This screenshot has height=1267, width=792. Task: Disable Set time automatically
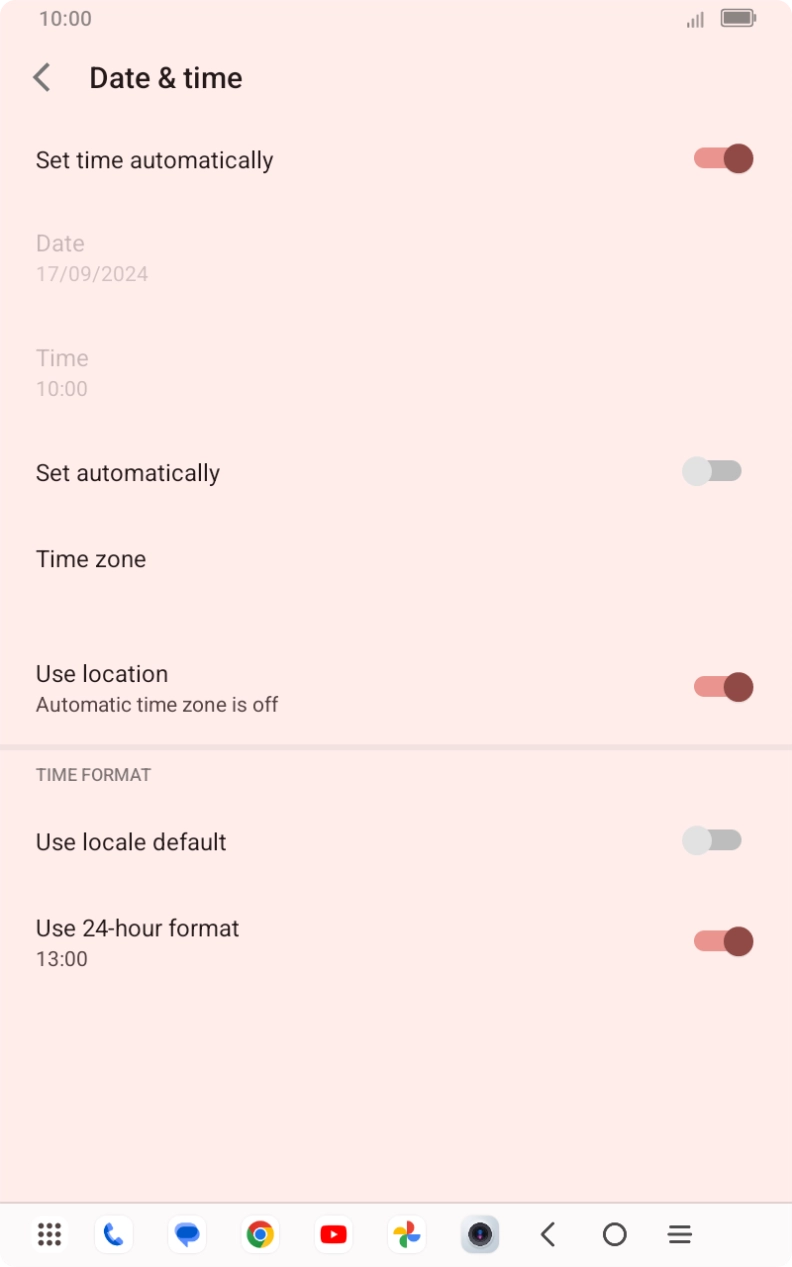pyautogui.click(x=722, y=158)
